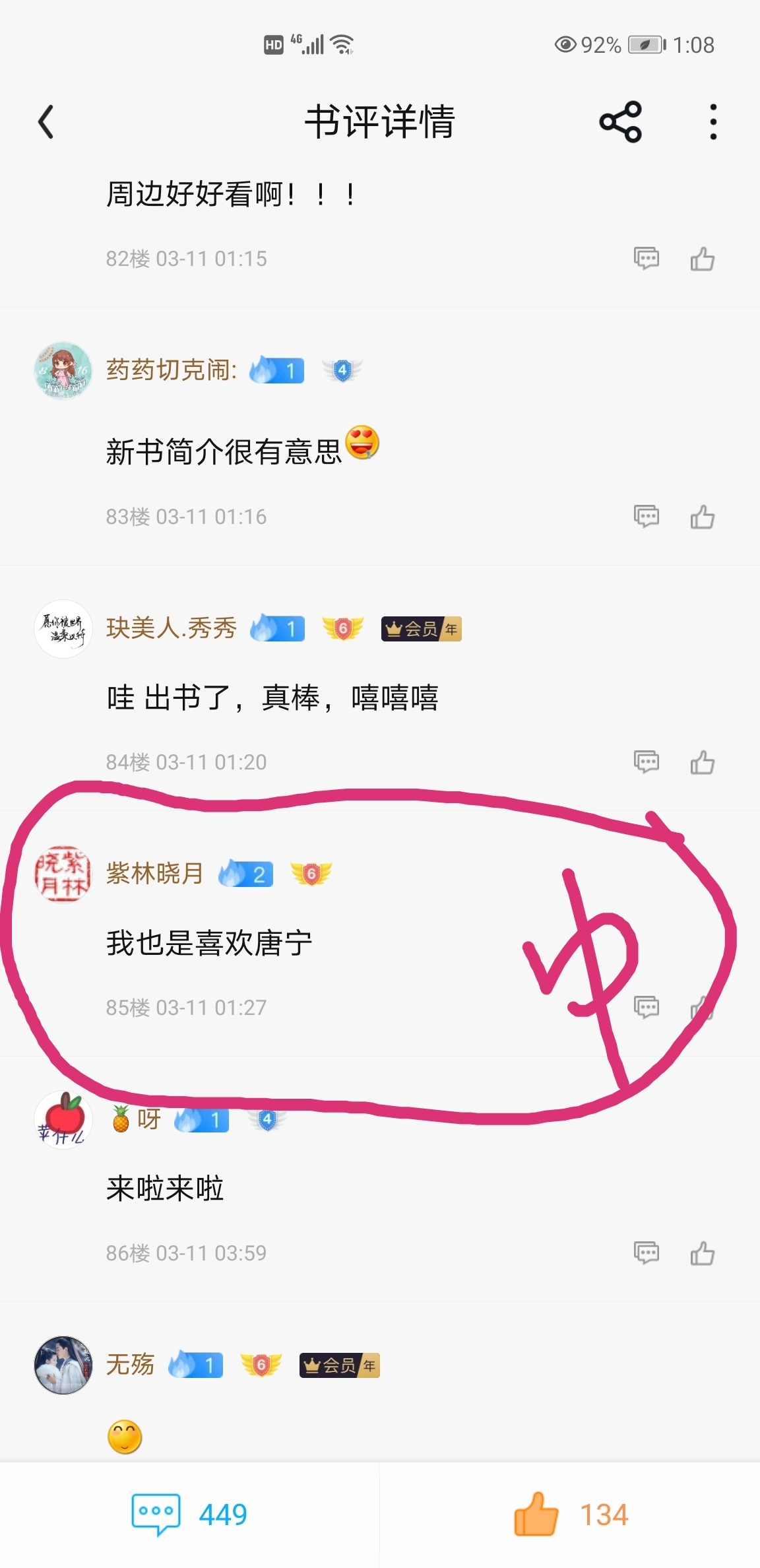Open the overflow menu
Screen dimensions: 760x1568
[x=712, y=122]
